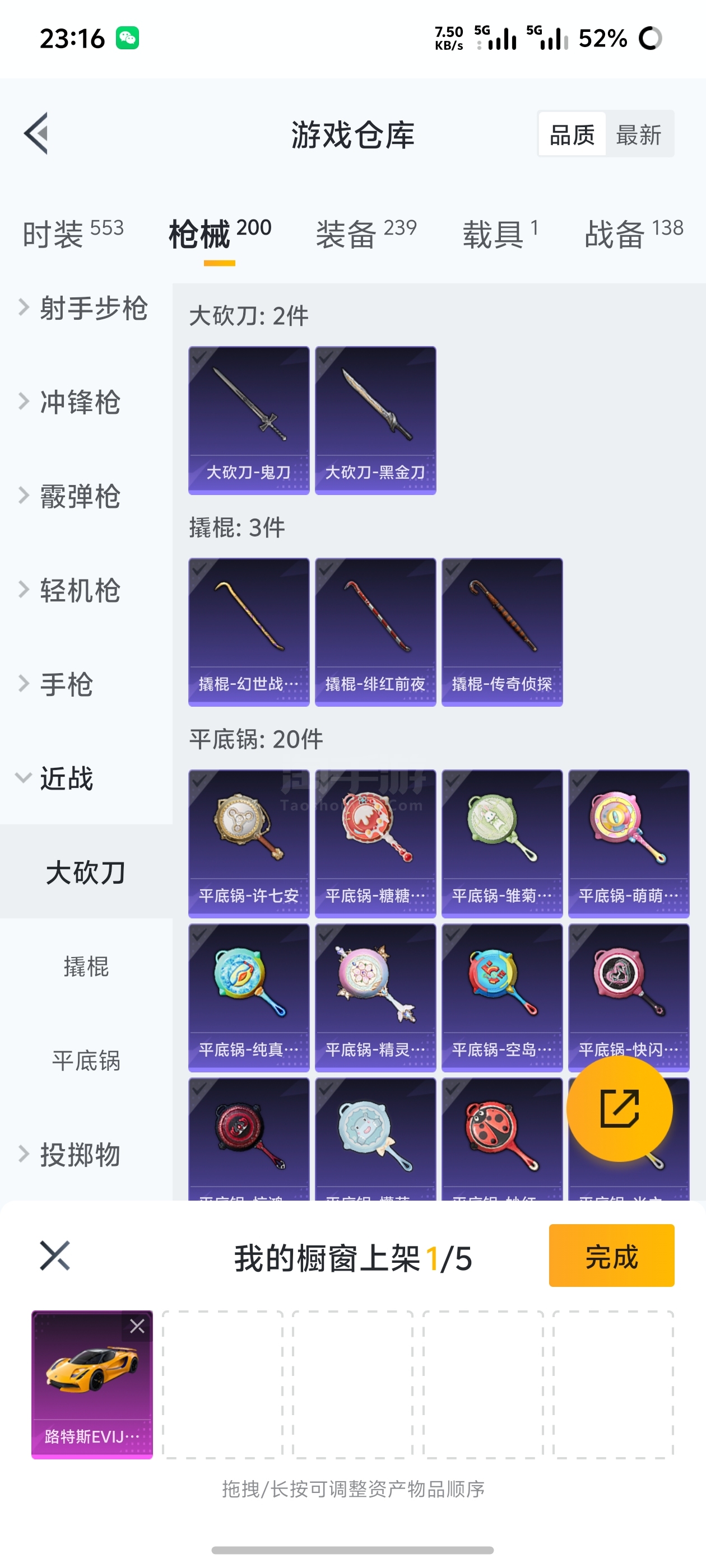Image resolution: width=706 pixels, height=1568 pixels.
Task: Select the 大砍刀-鬼刀 item
Action: (249, 420)
